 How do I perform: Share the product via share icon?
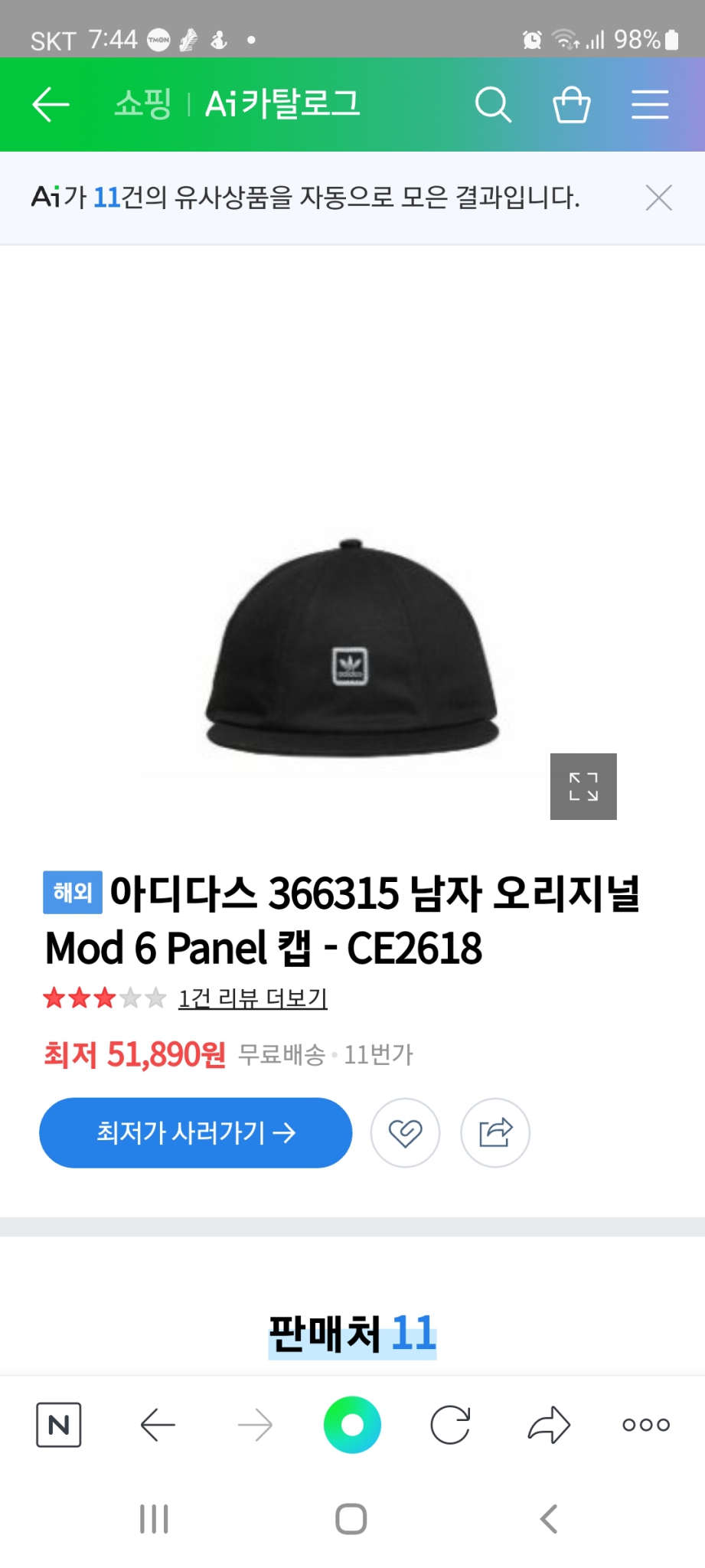495,1133
